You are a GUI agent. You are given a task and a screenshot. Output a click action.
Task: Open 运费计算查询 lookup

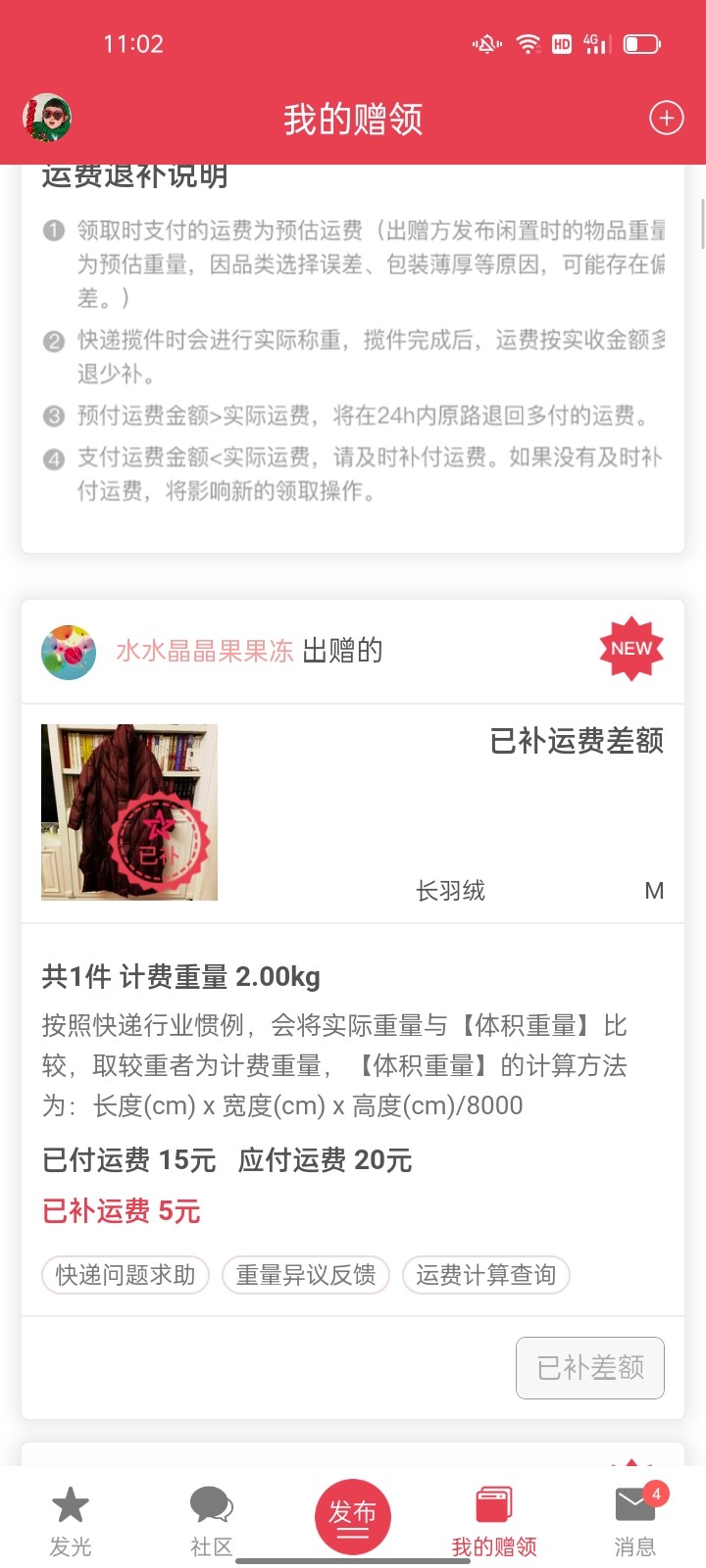click(x=485, y=1275)
